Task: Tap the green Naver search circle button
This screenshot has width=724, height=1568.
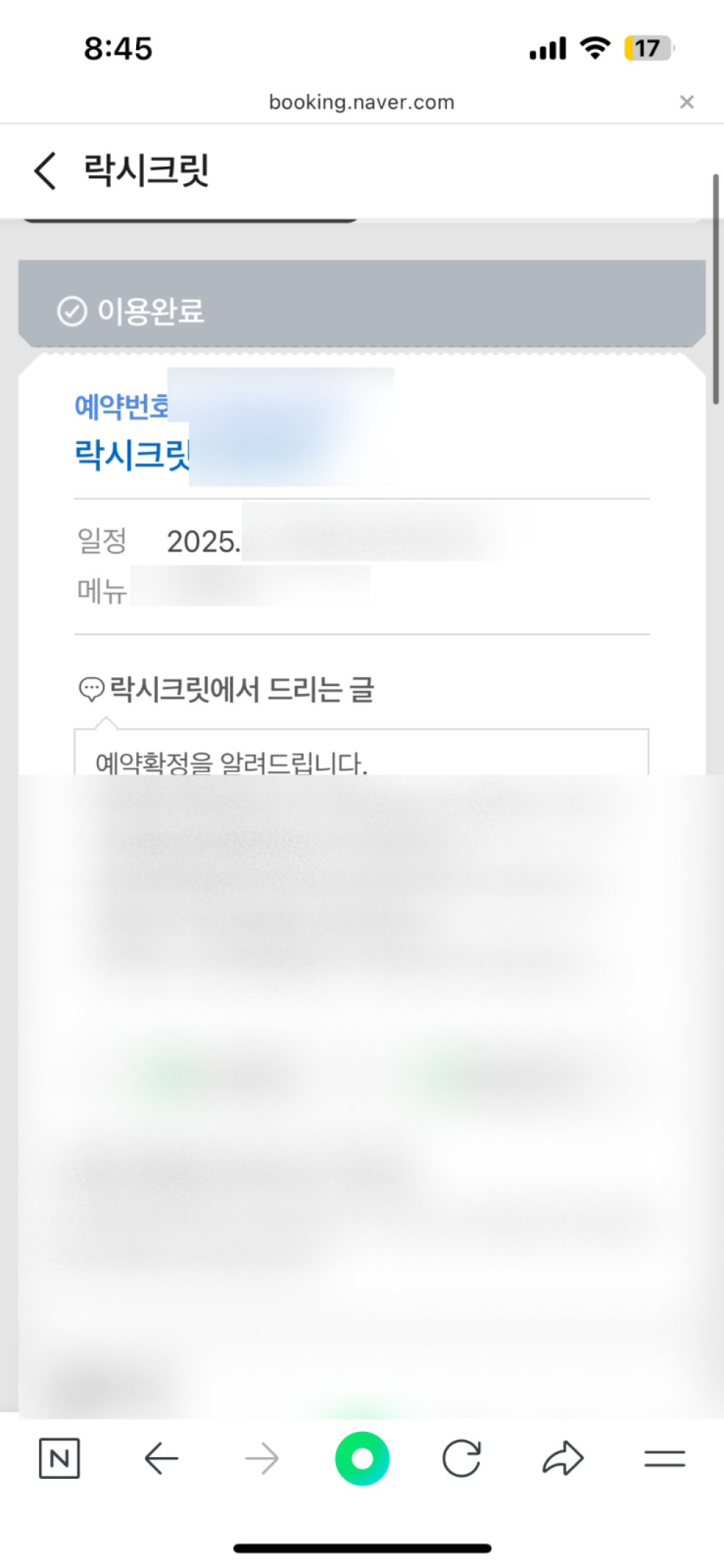Action: [x=362, y=1458]
